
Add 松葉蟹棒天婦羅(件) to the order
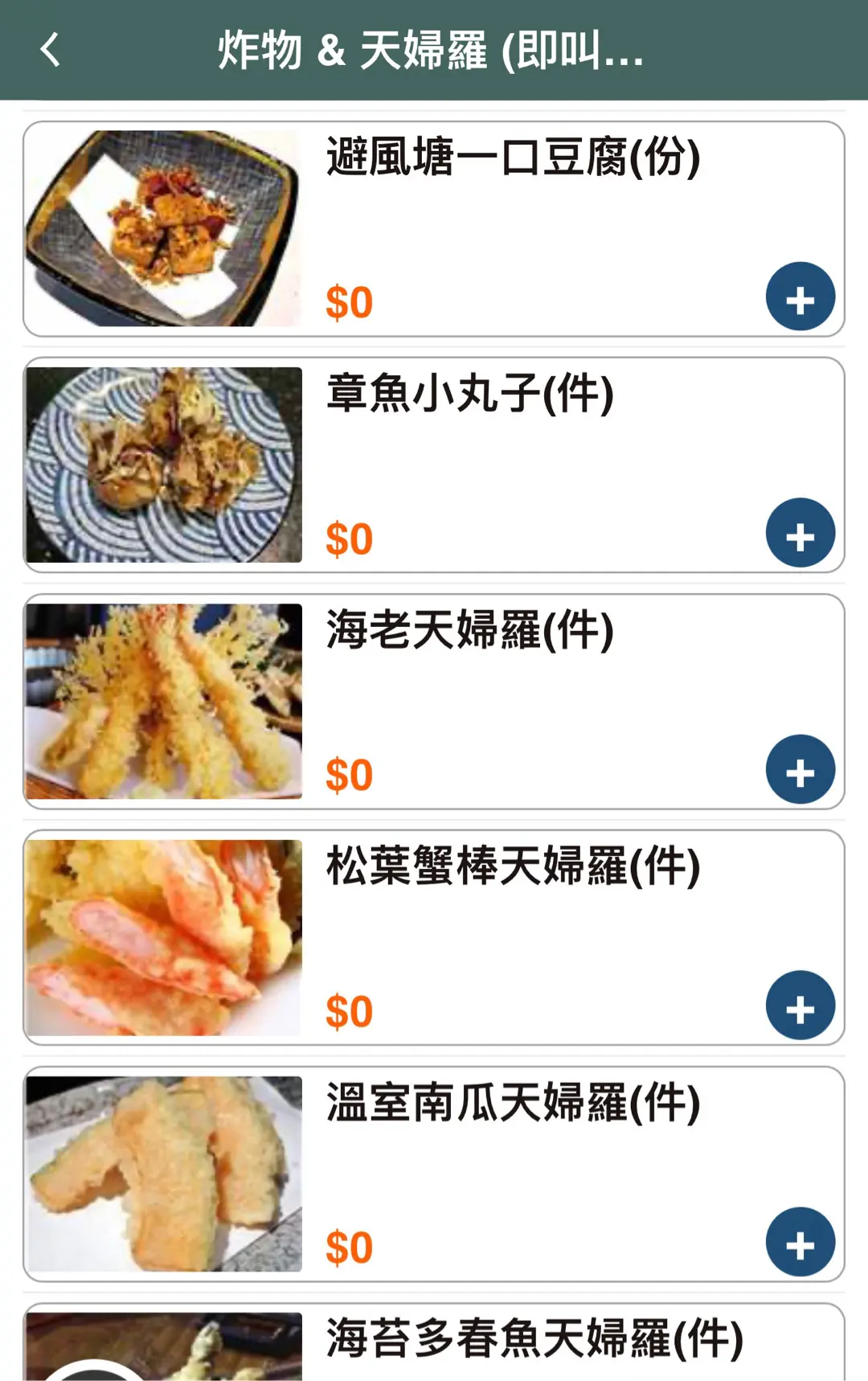pyautogui.click(x=800, y=1006)
